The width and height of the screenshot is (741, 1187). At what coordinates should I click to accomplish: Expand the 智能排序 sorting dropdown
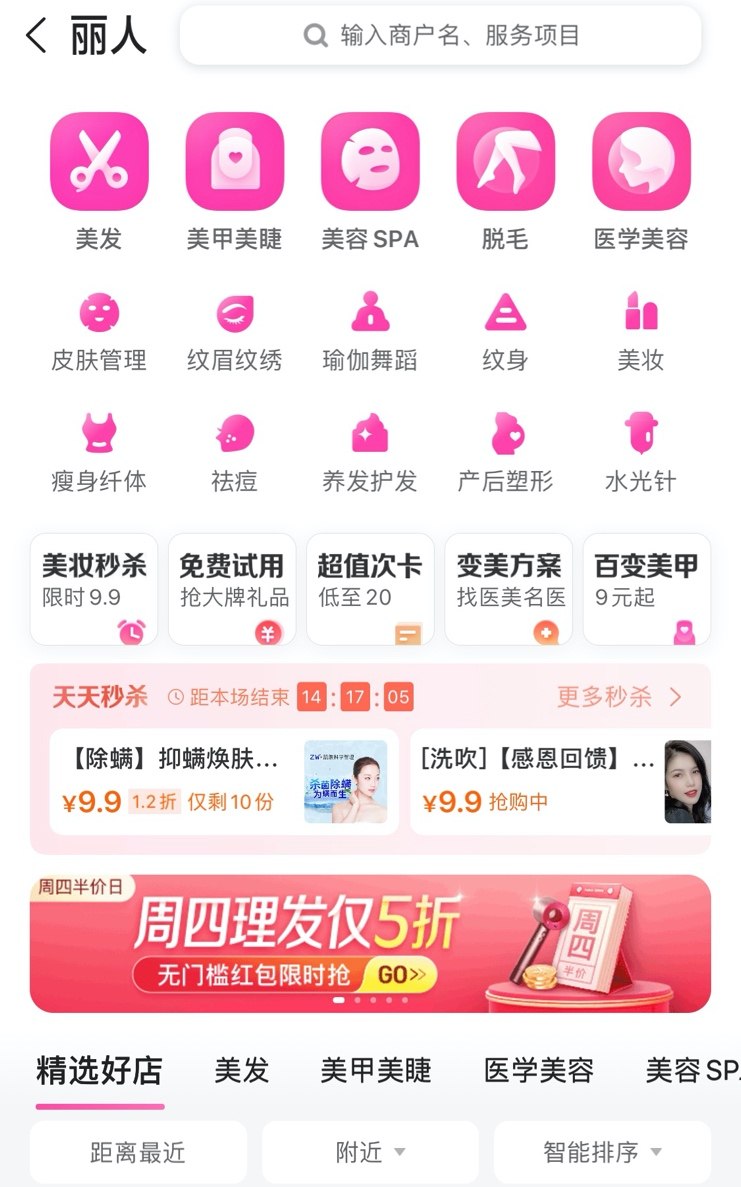pyautogui.click(x=602, y=1152)
